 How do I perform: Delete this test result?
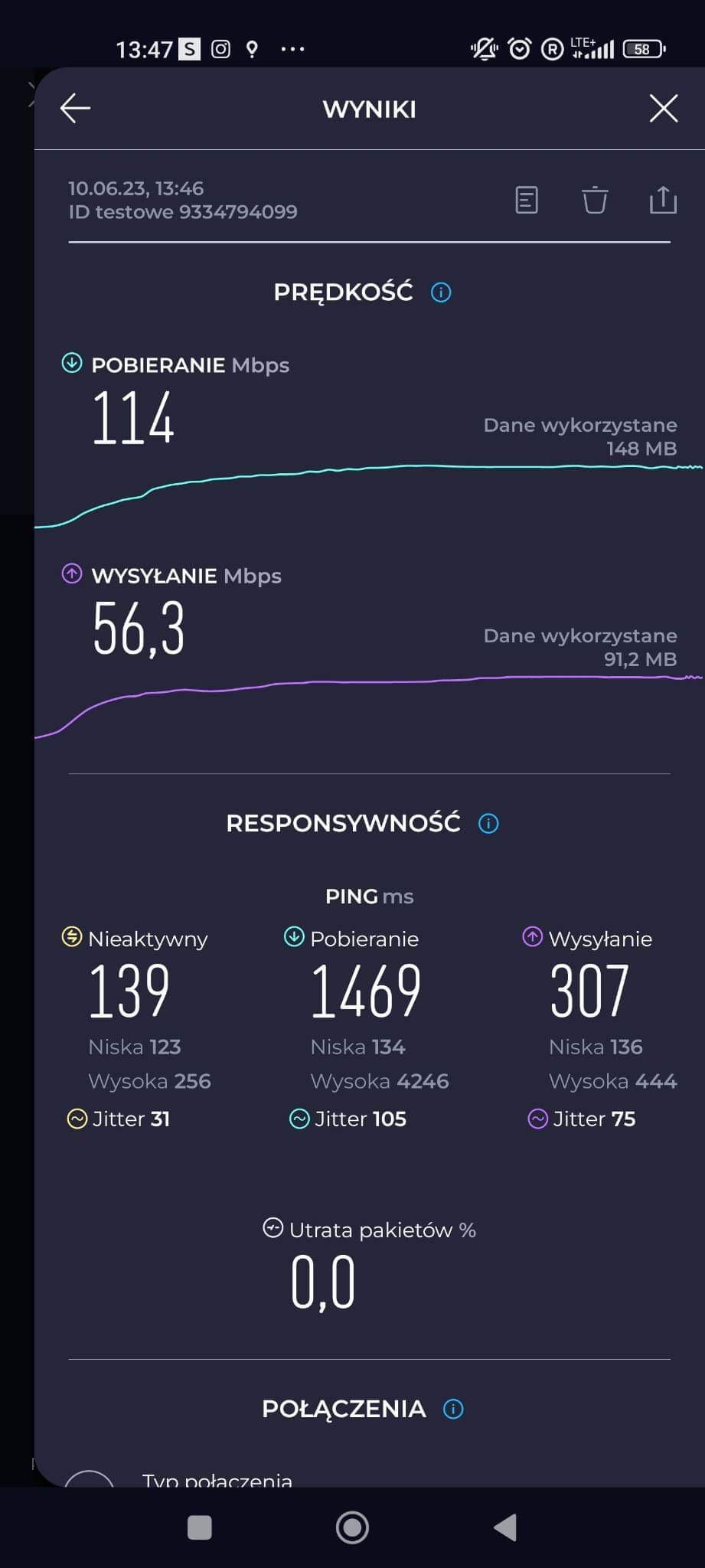[x=595, y=200]
